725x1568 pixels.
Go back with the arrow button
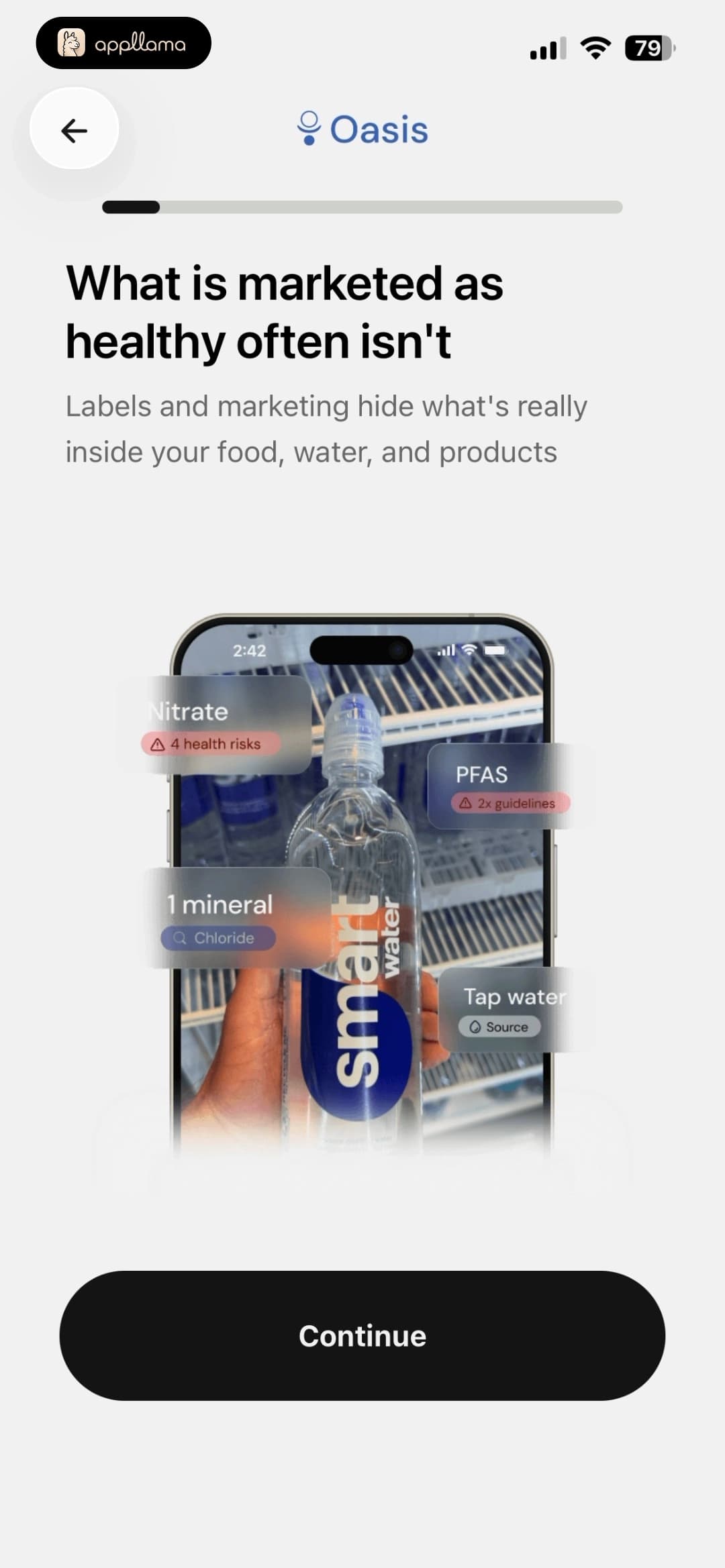[x=74, y=129]
